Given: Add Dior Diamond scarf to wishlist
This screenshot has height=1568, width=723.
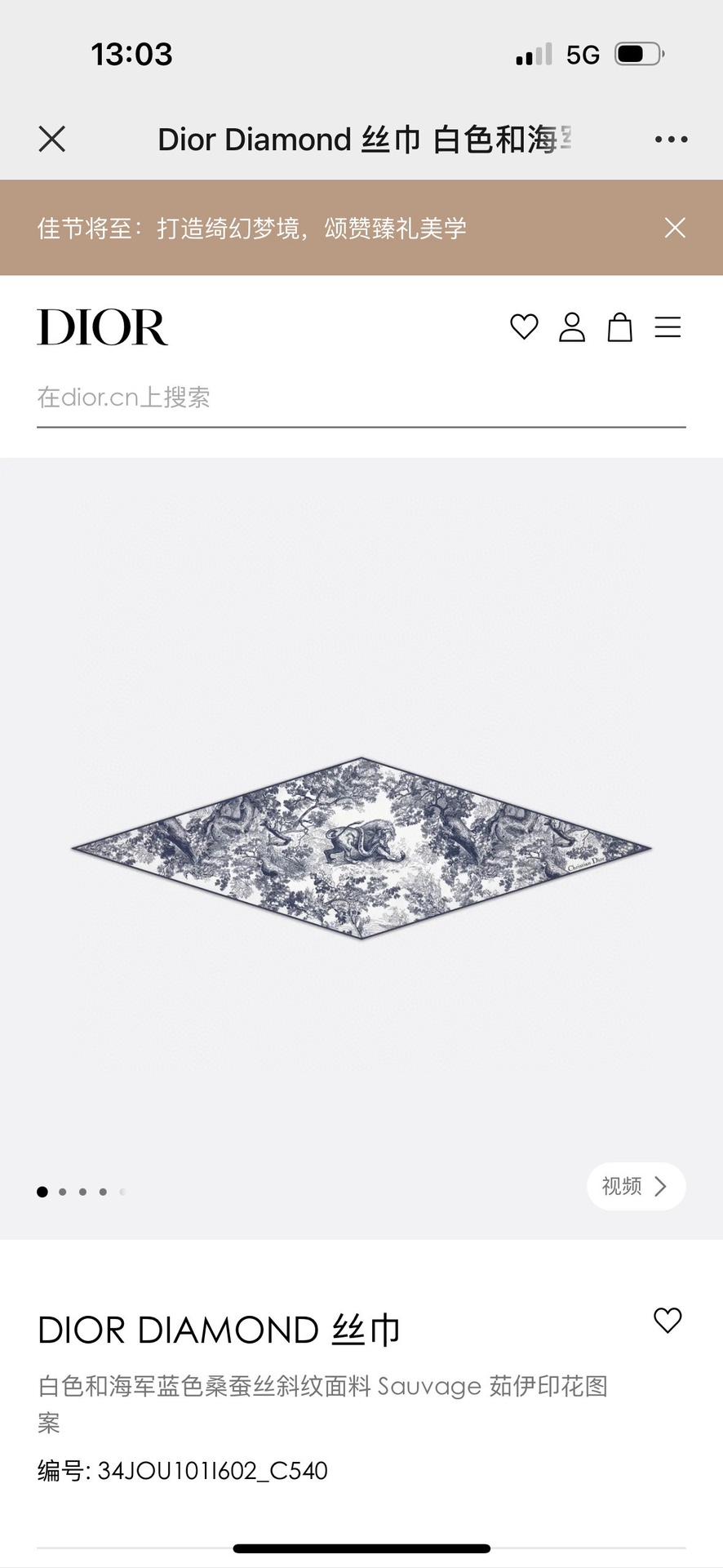Looking at the screenshot, I should click(668, 1320).
